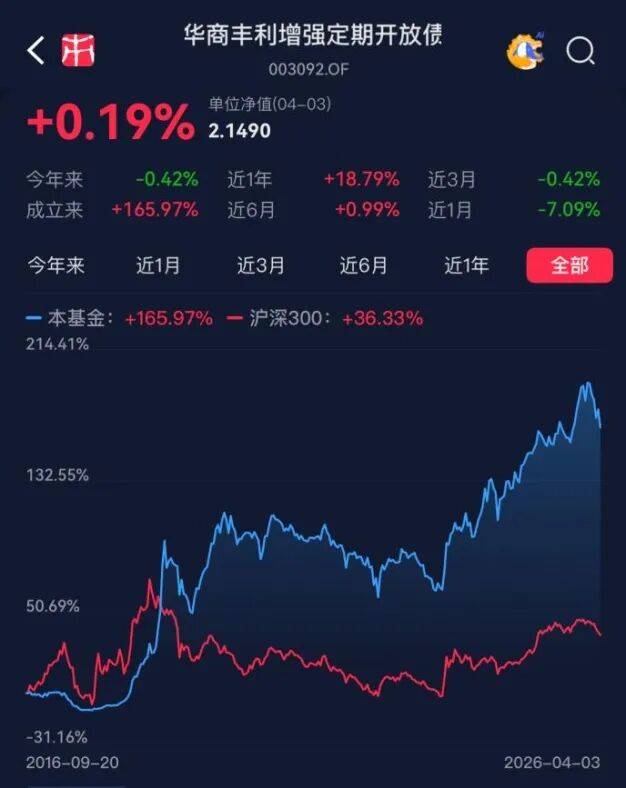Image resolution: width=626 pixels, height=788 pixels.
Task: Open the search magnifier icon
Action: pos(580,51)
